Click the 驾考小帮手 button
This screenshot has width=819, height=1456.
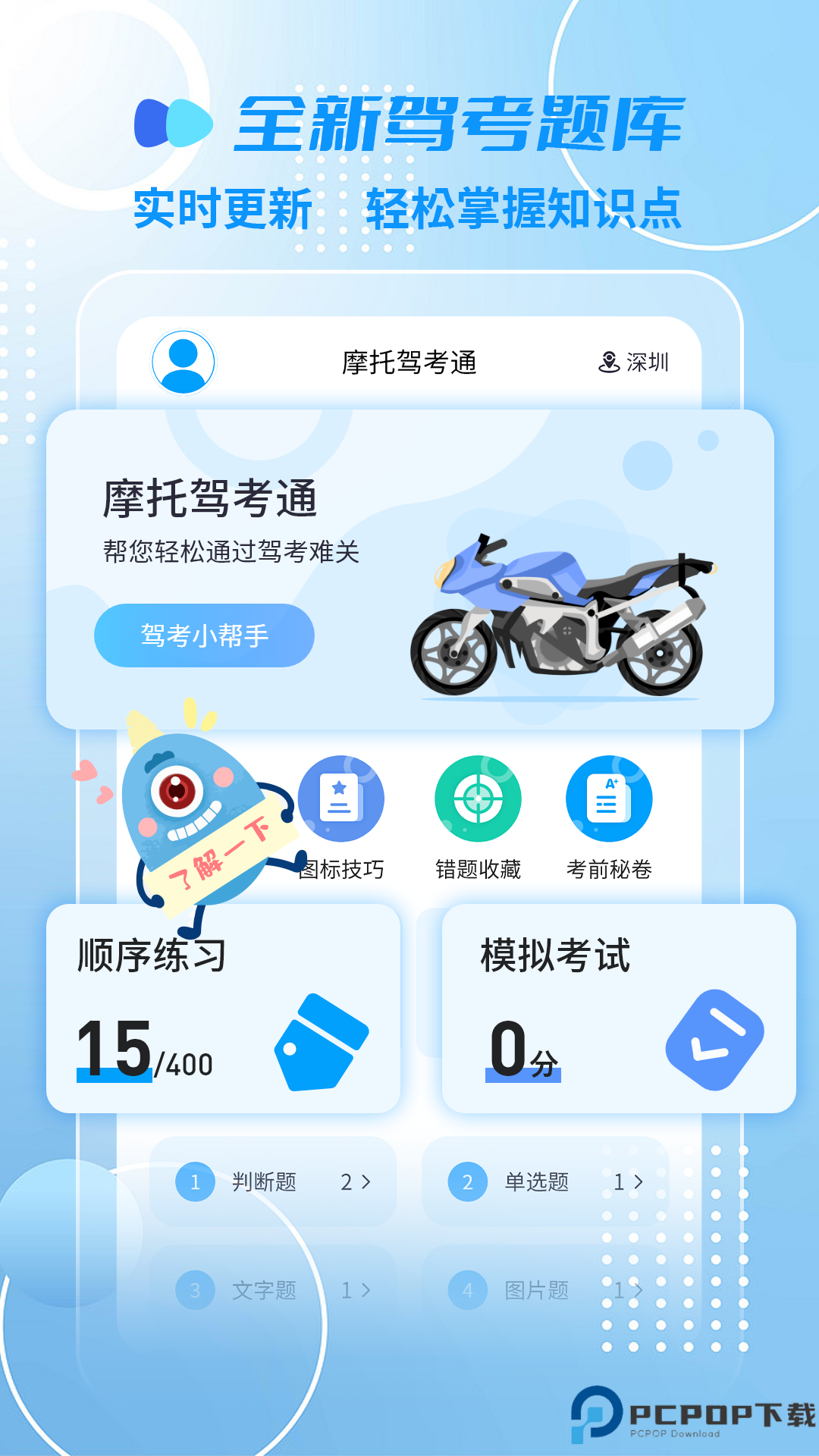(203, 635)
